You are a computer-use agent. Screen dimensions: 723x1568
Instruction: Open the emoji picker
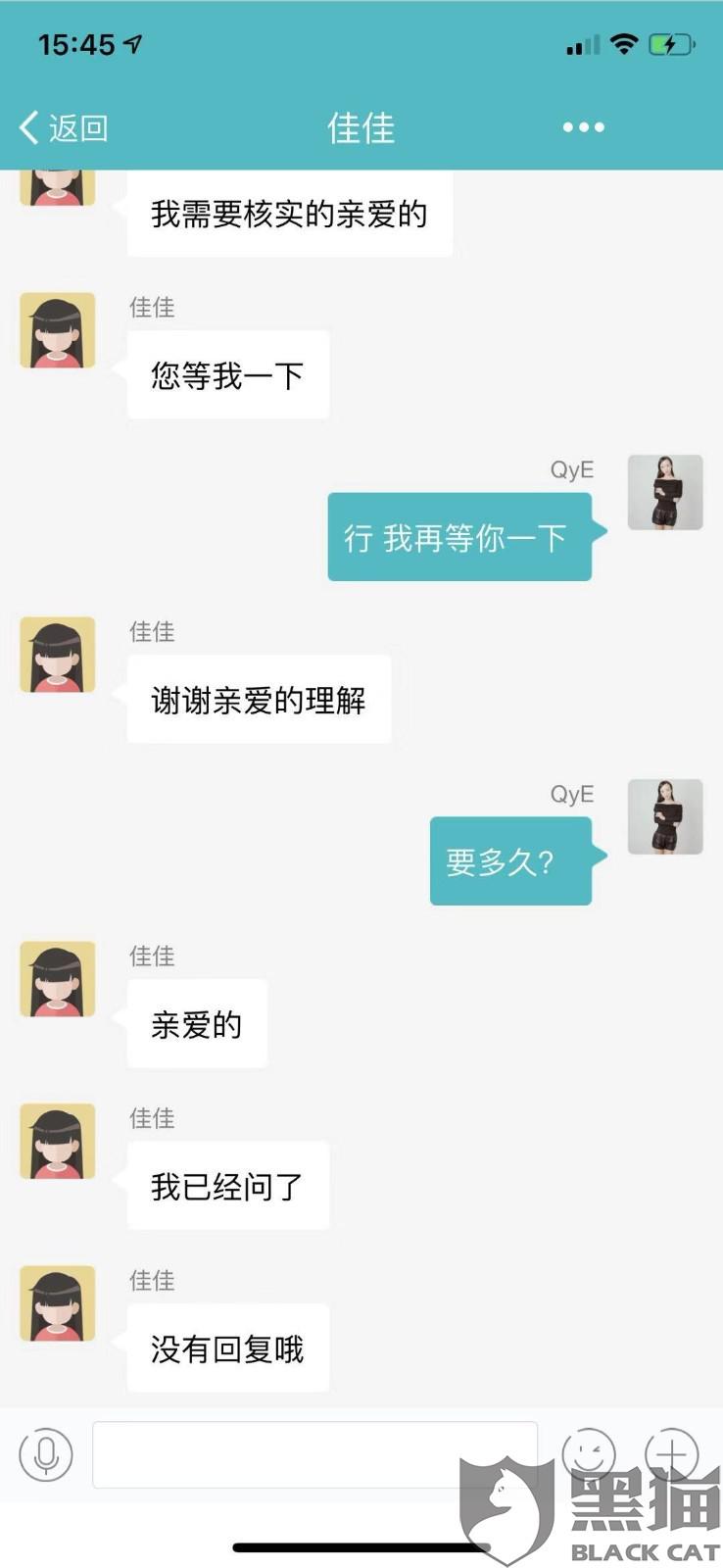tap(589, 1454)
